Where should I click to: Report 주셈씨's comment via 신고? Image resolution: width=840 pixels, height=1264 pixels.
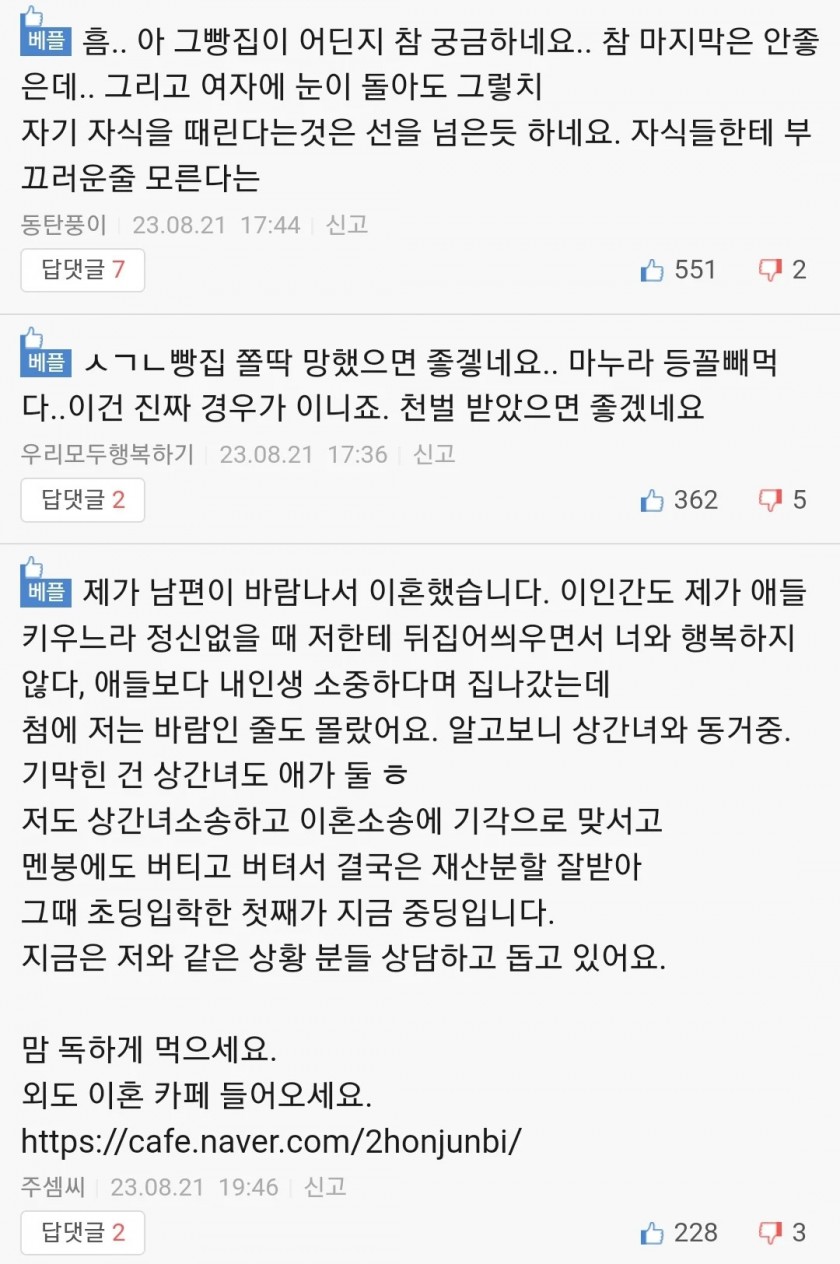[325, 1187]
